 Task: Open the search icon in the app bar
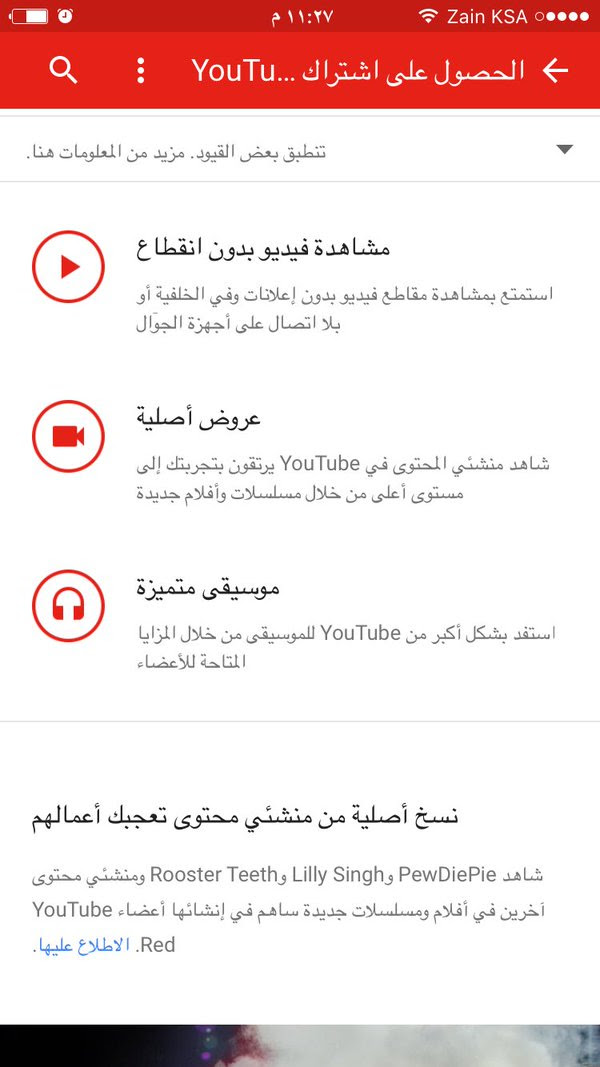pos(63,70)
